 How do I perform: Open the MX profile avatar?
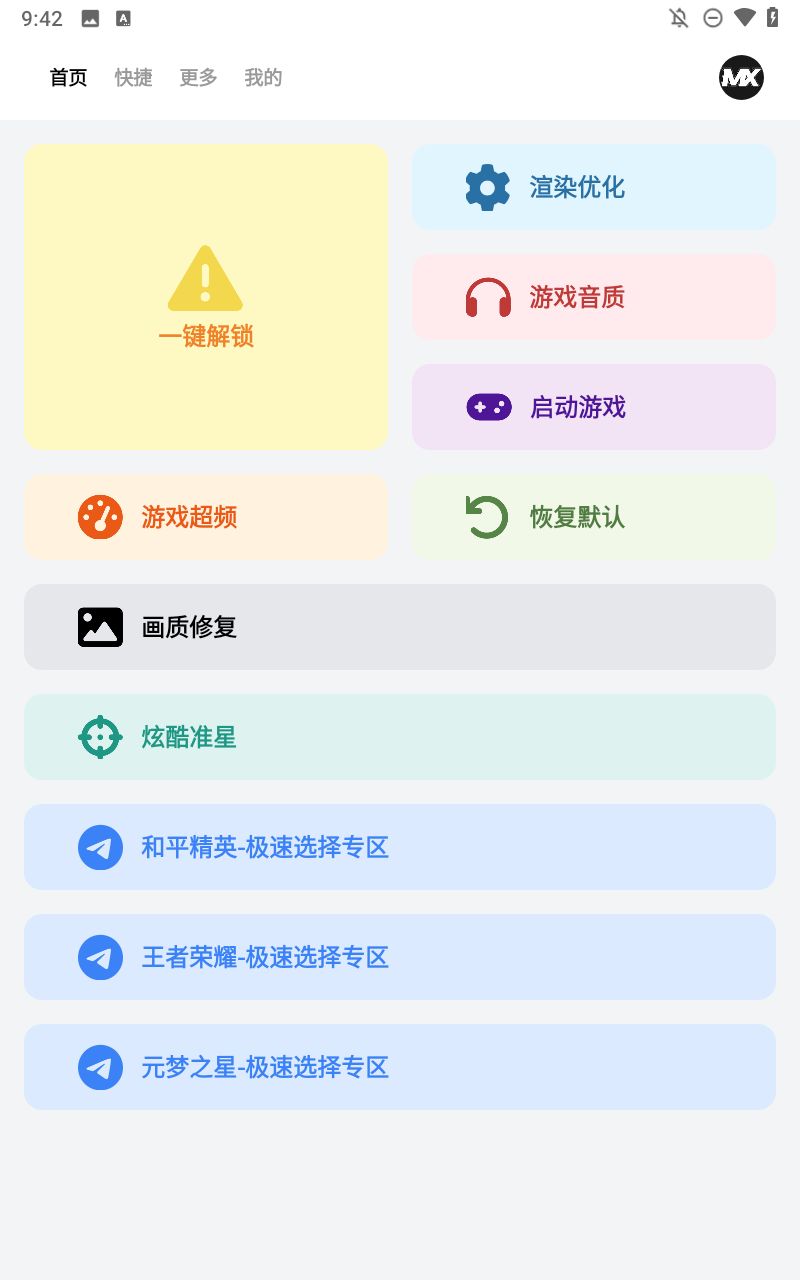pyautogui.click(x=741, y=77)
